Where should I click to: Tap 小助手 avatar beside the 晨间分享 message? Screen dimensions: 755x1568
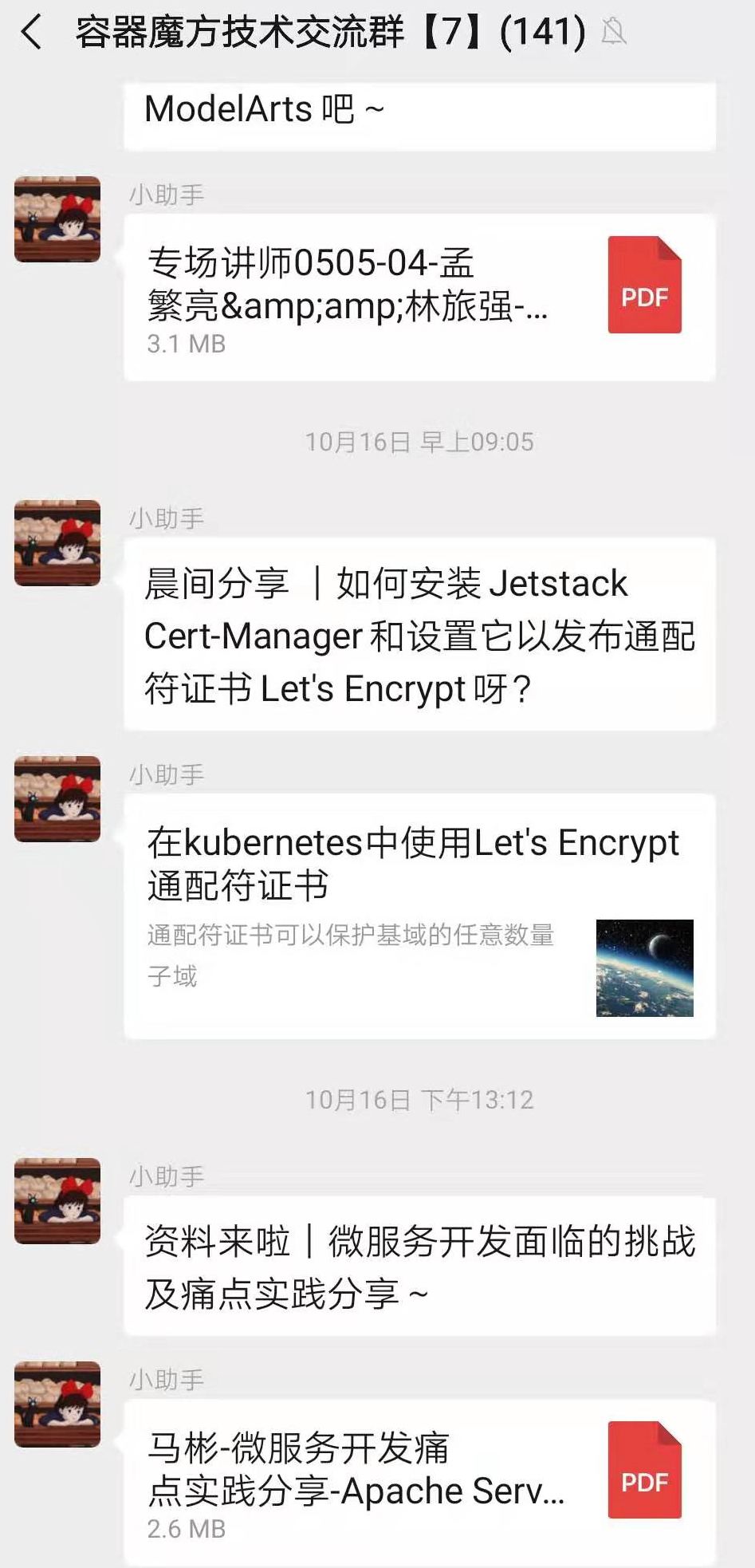(x=57, y=542)
